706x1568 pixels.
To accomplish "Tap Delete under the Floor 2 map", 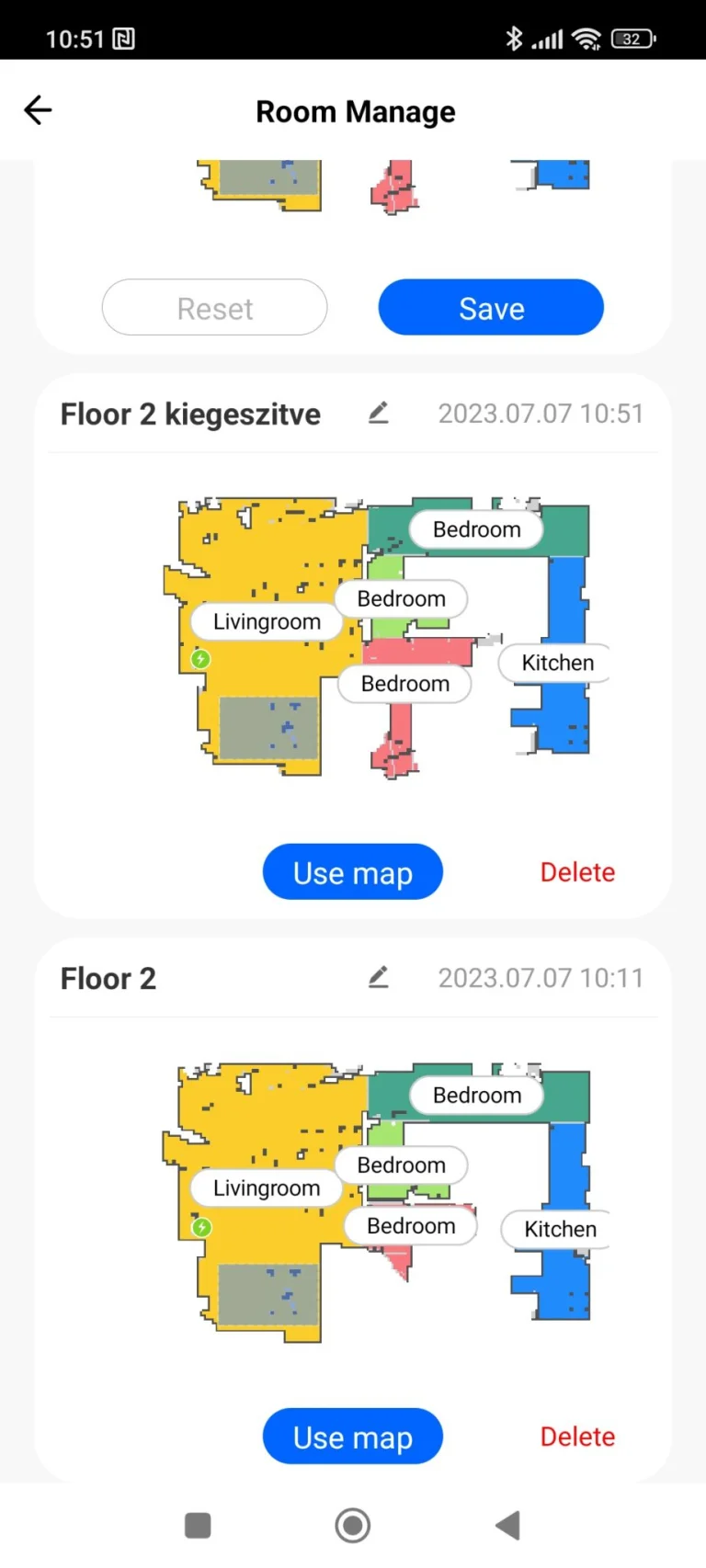I will pyautogui.click(x=577, y=1436).
